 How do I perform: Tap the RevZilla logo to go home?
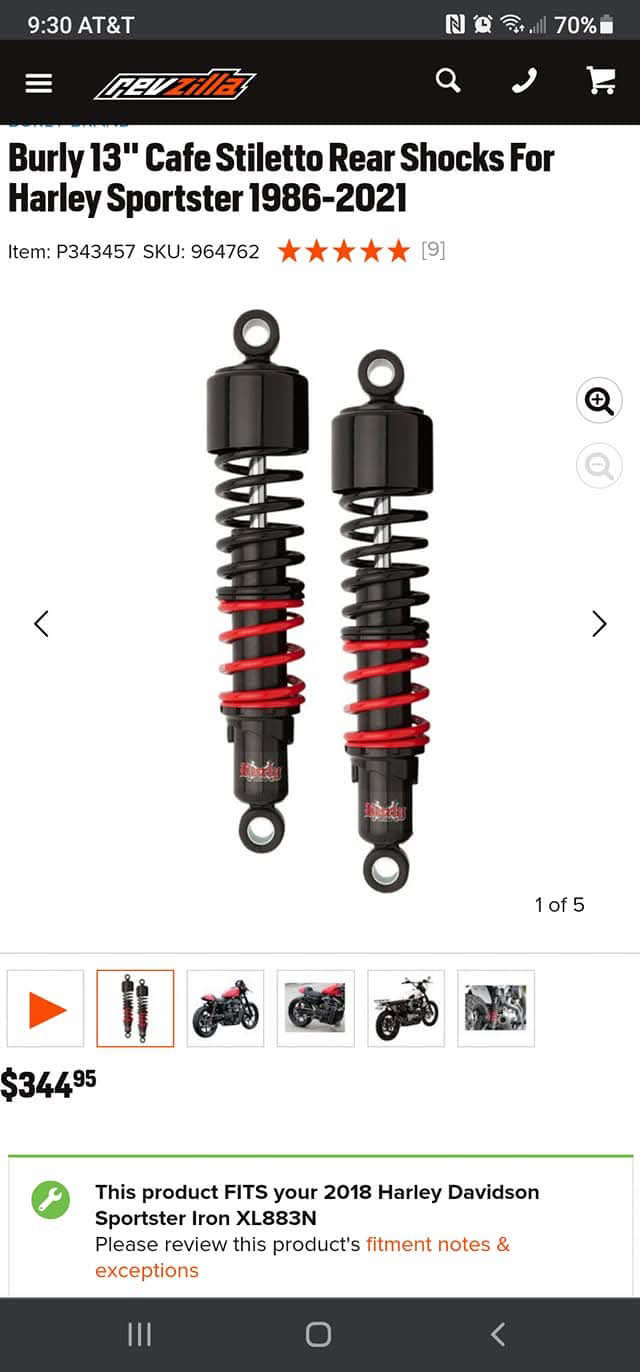[175, 84]
